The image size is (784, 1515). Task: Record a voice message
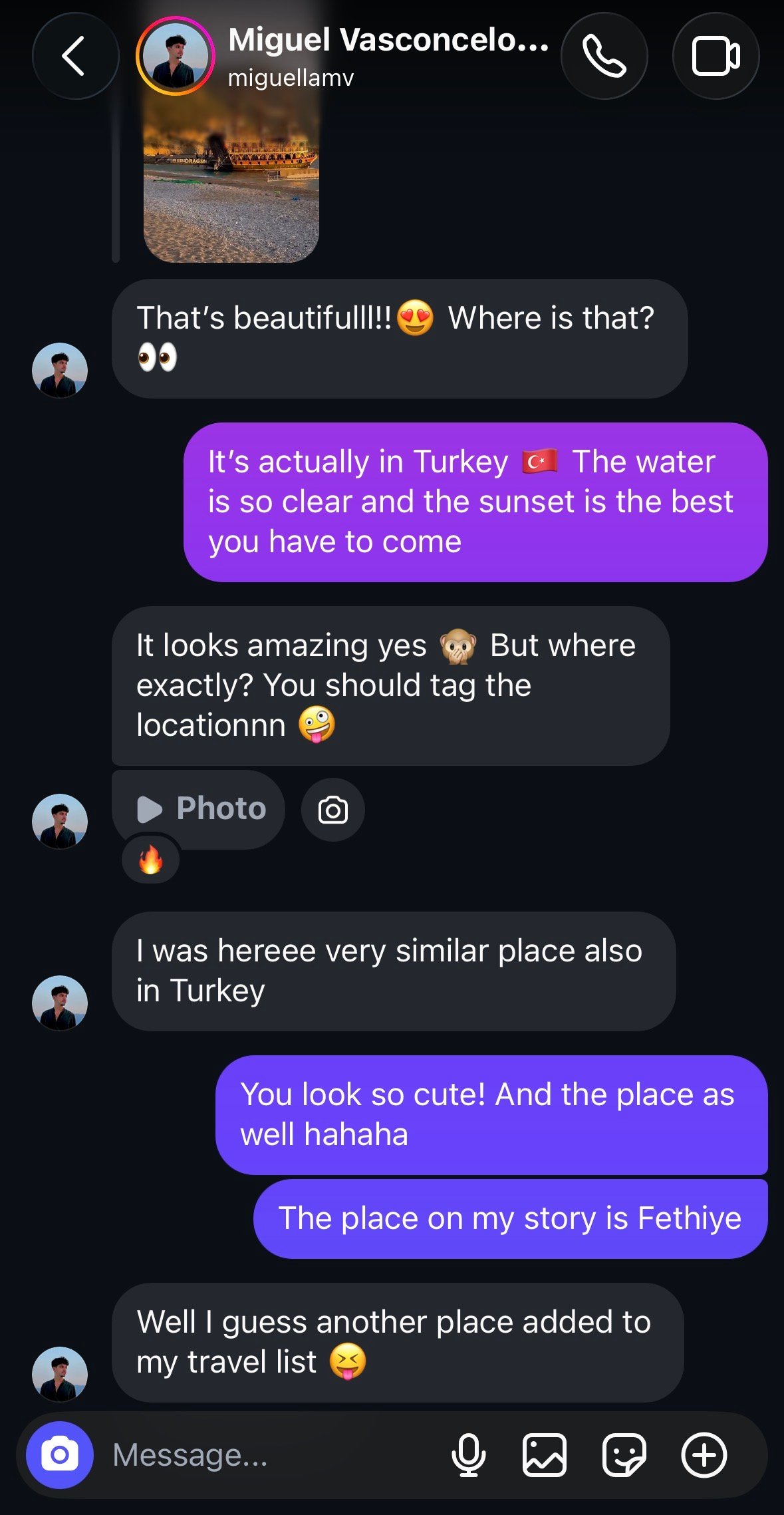[468, 1455]
